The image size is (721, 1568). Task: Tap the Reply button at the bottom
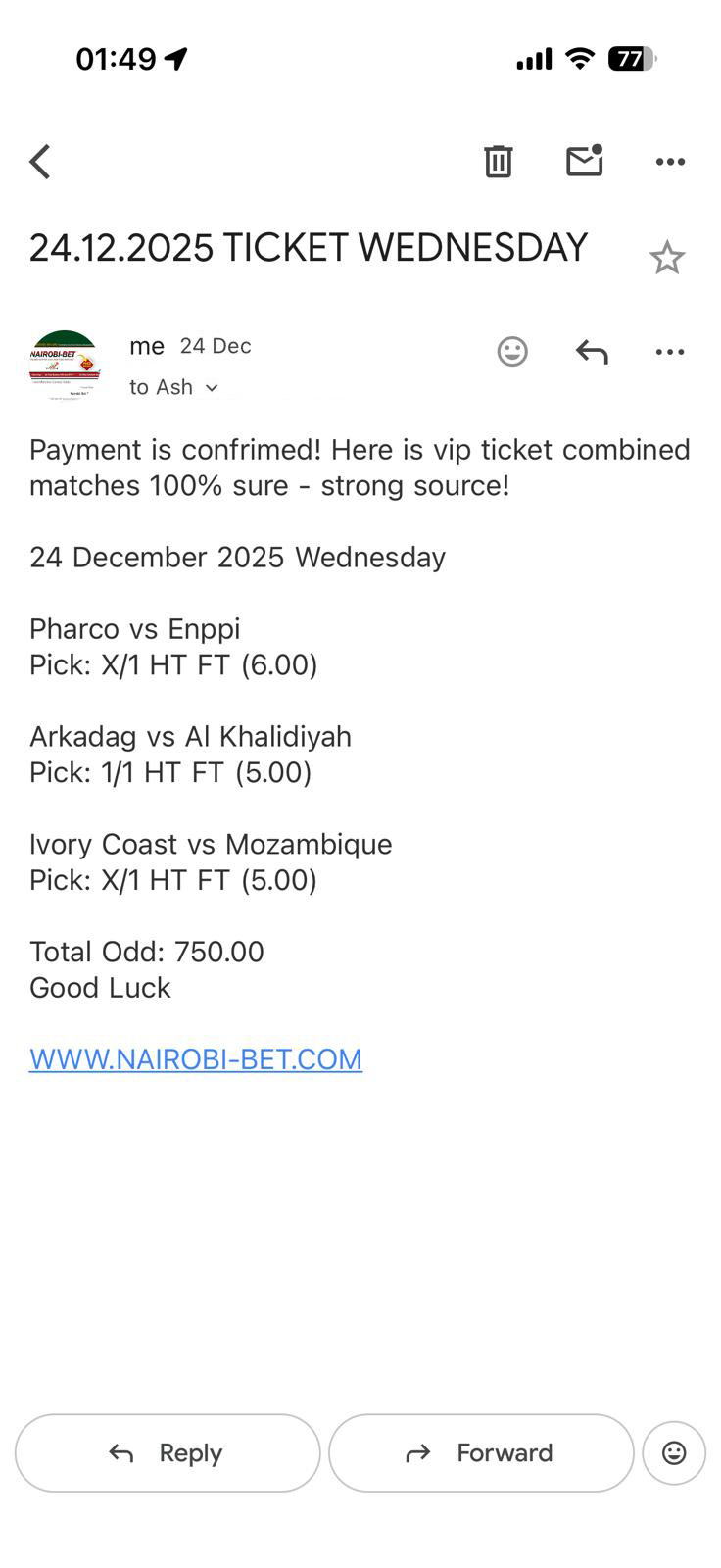168,1452
